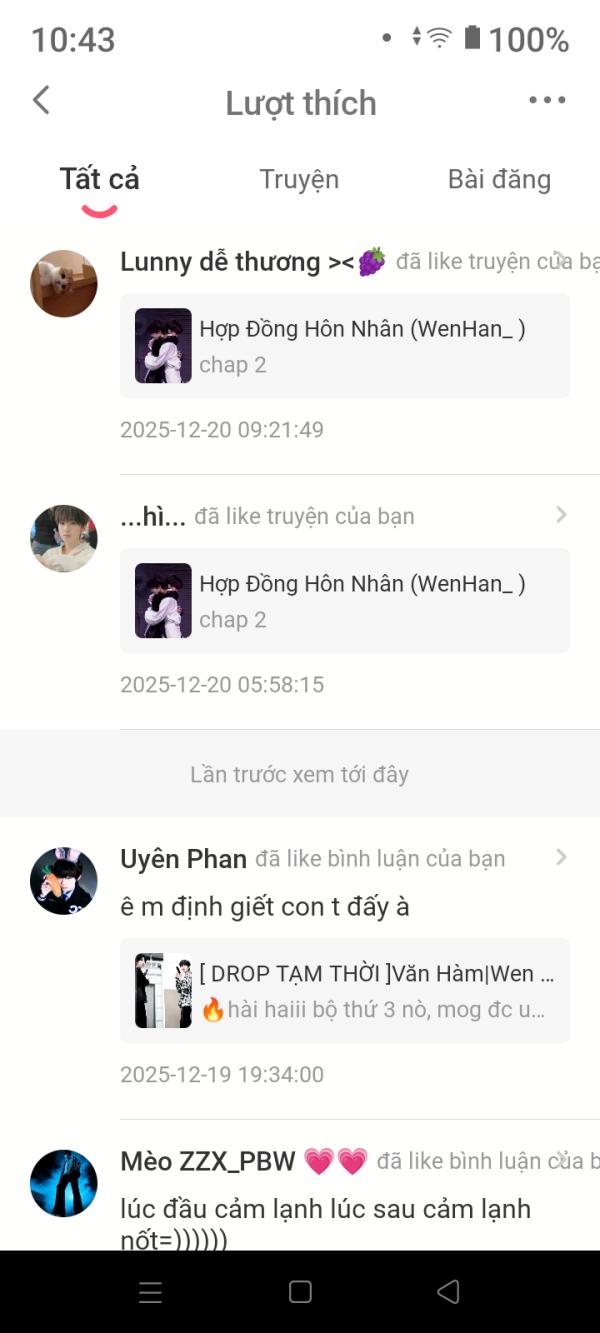Go to the system home screen
Screen dimensions: 600x1333
[300, 1292]
